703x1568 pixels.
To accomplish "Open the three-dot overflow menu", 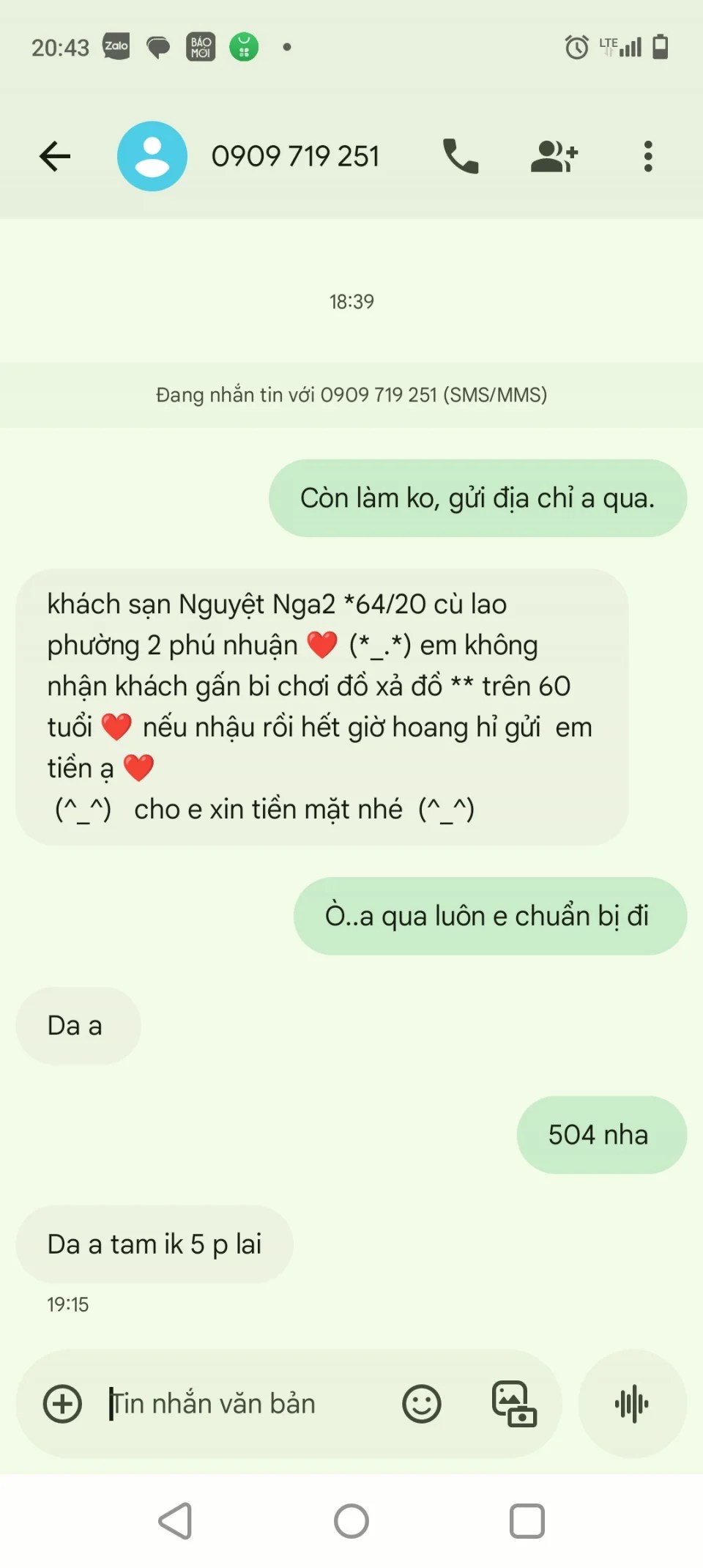I will coord(648,156).
